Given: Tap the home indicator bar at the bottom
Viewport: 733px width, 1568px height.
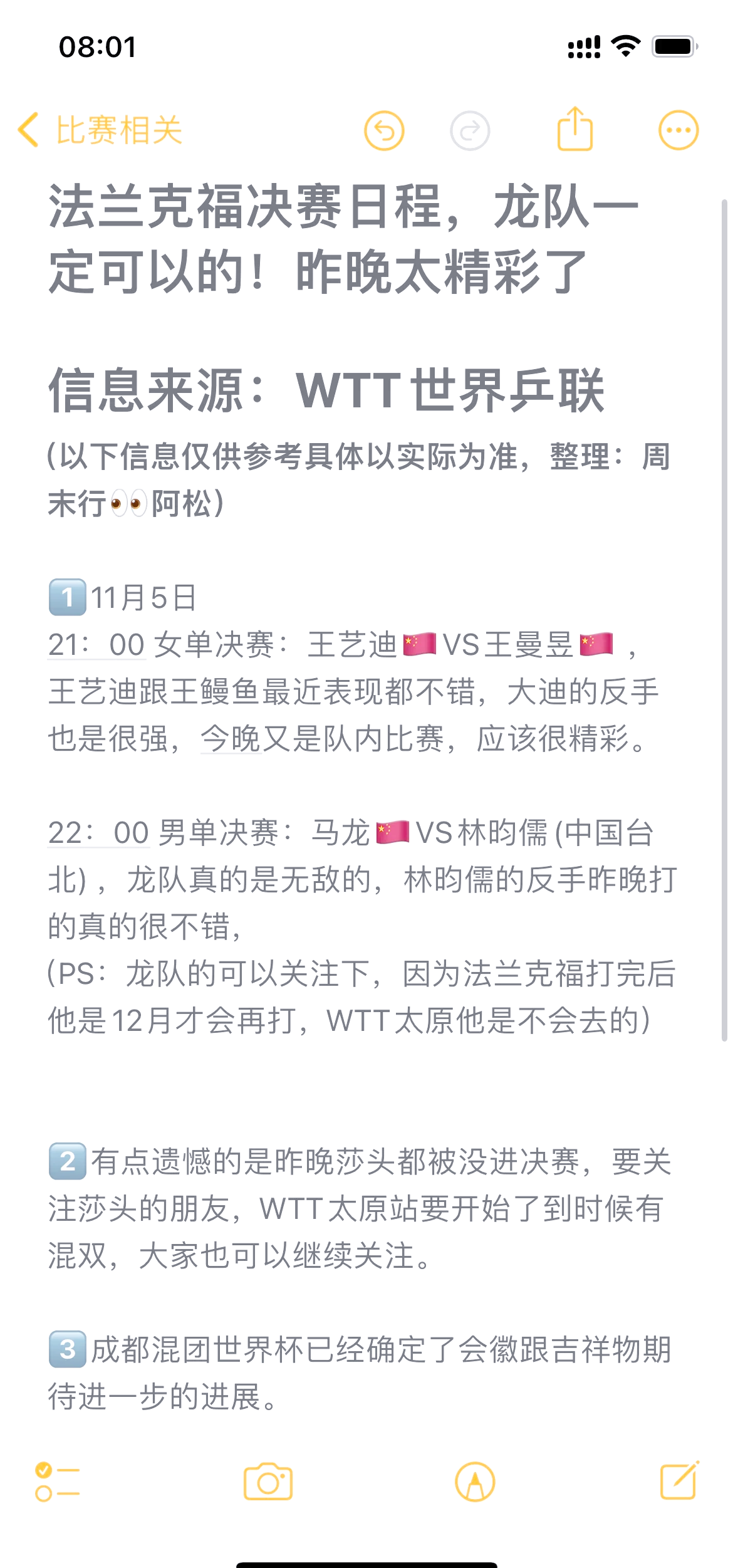Looking at the screenshot, I should [366, 1560].
